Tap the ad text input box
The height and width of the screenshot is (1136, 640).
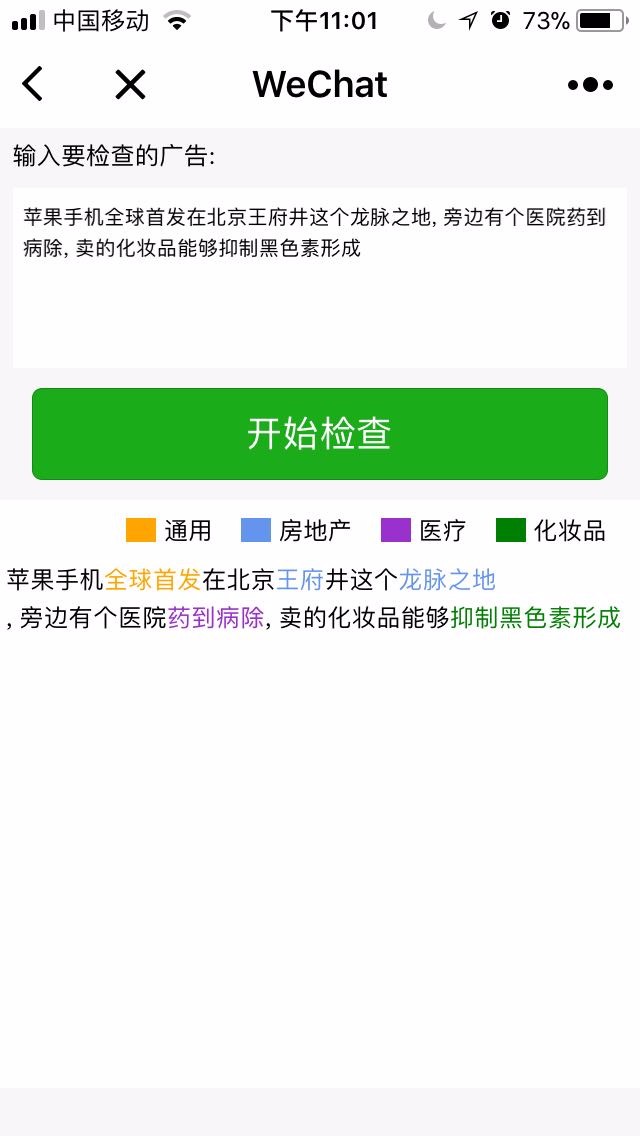(320, 278)
